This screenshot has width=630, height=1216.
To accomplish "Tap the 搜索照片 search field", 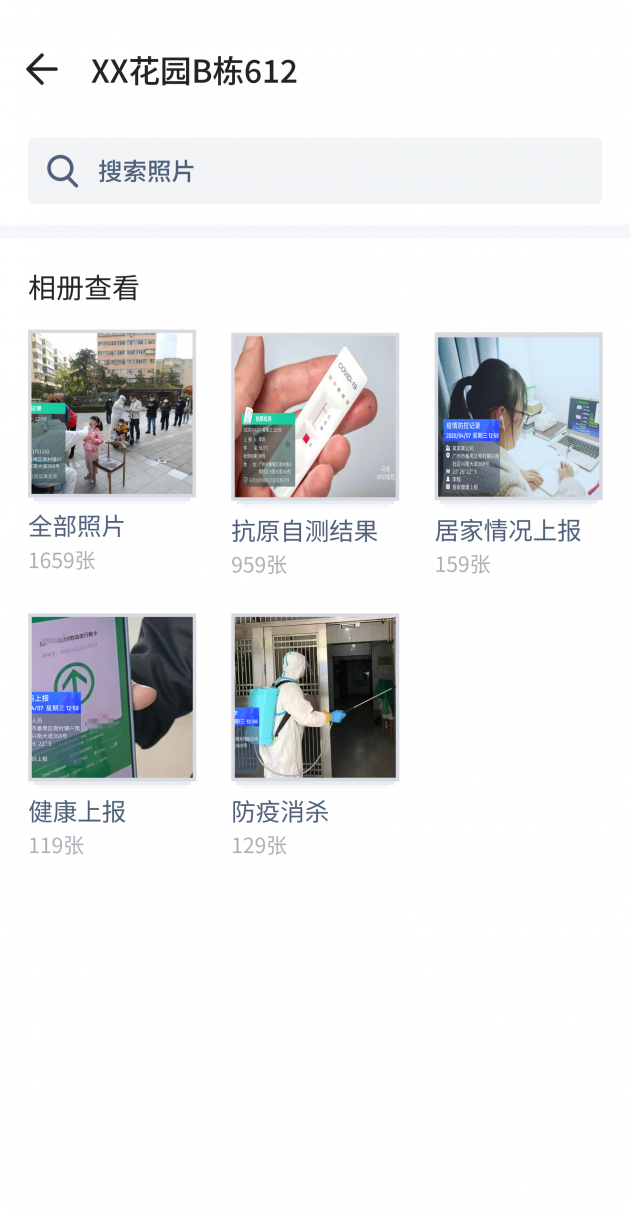I will 315,171.
